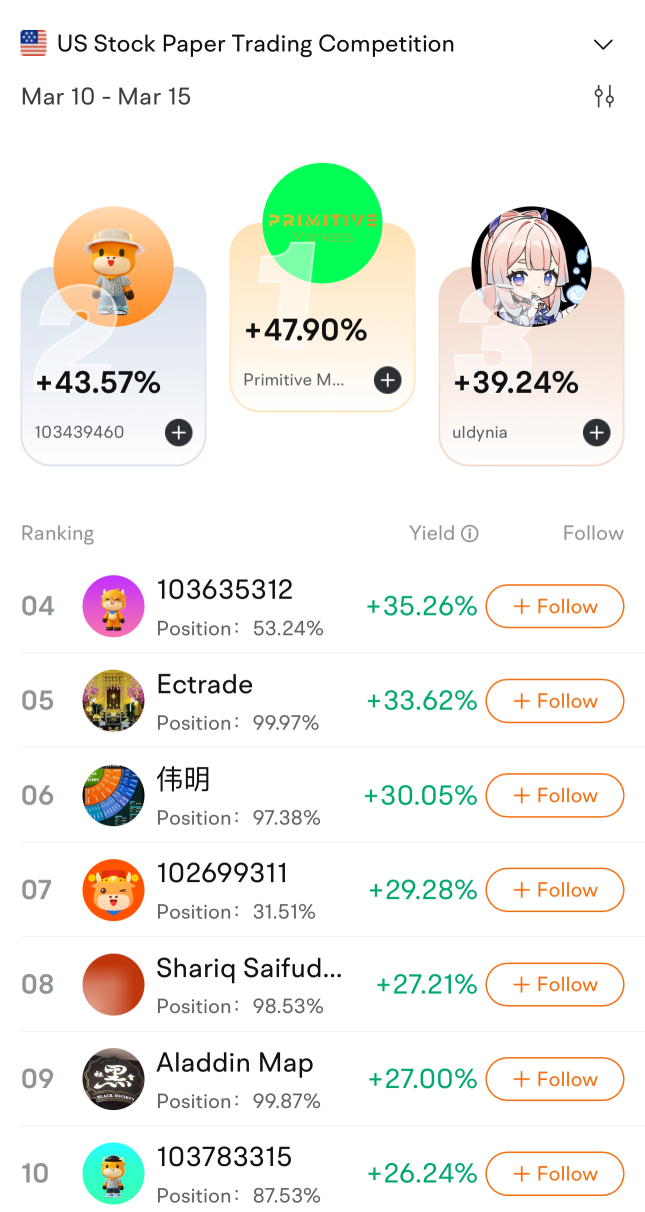Follow second-place user 103439460 with plus icon

179,432
